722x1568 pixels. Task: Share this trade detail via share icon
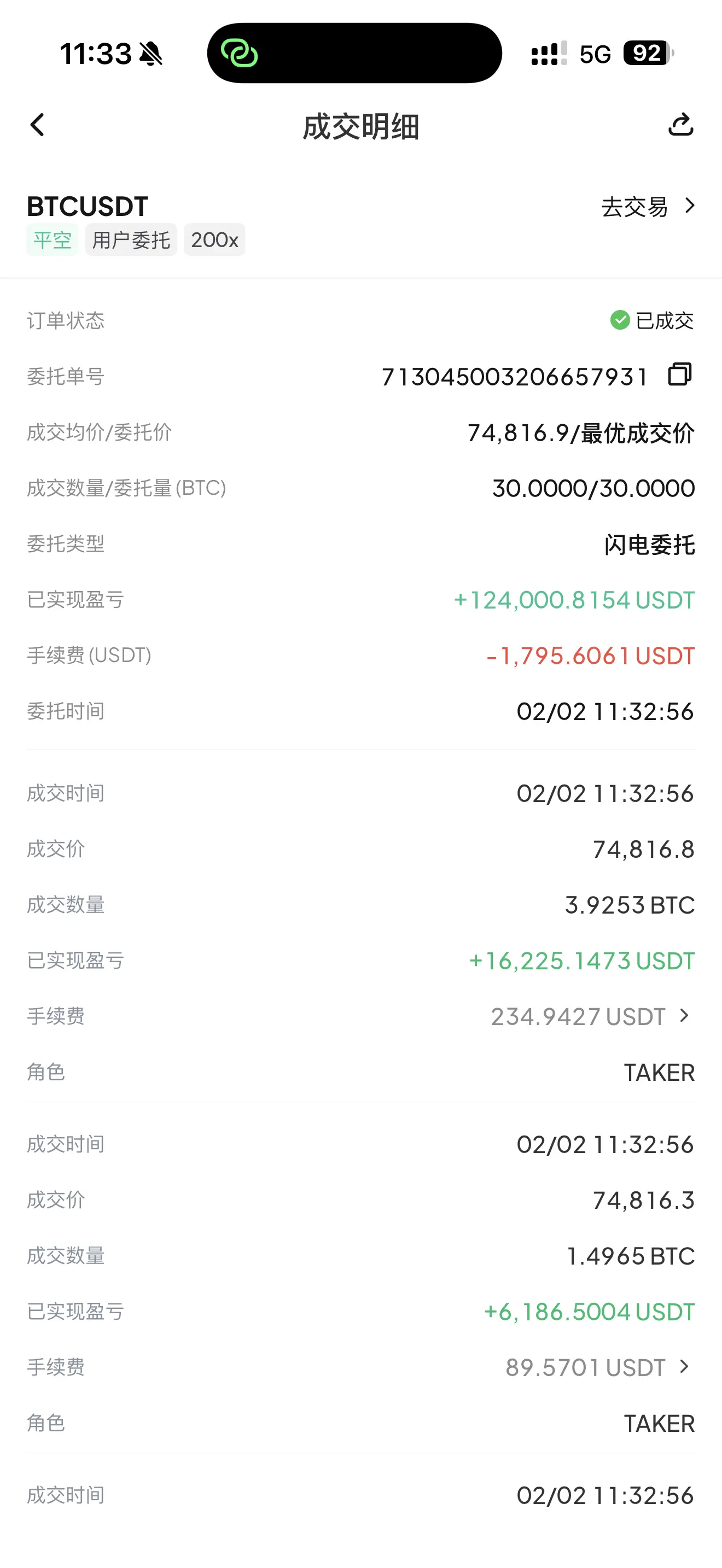680,125
